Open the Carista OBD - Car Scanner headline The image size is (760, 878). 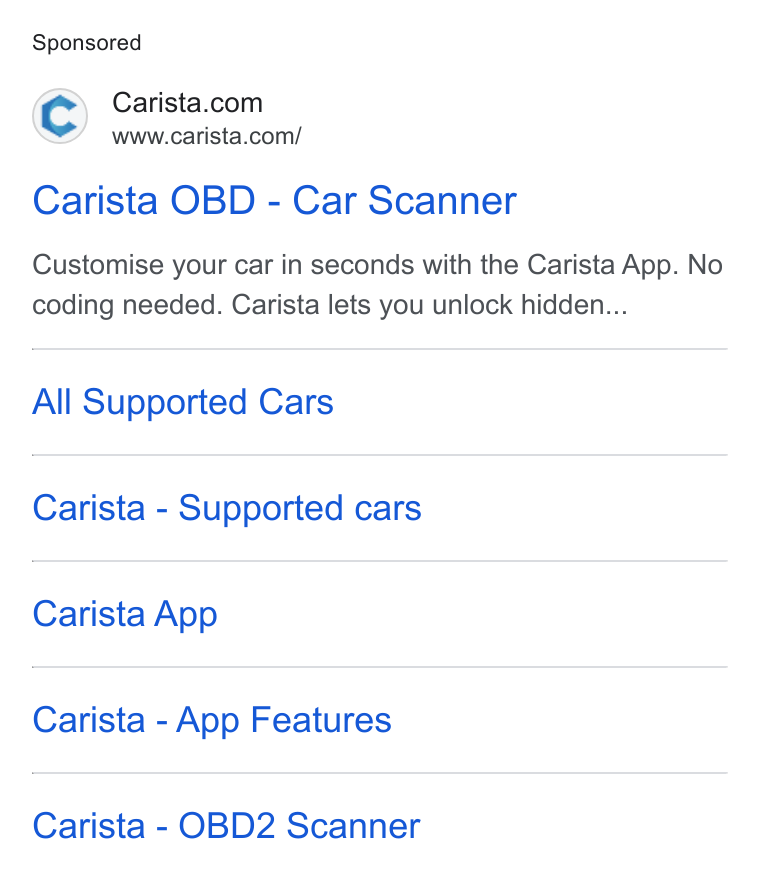click(x=274, y=200)
